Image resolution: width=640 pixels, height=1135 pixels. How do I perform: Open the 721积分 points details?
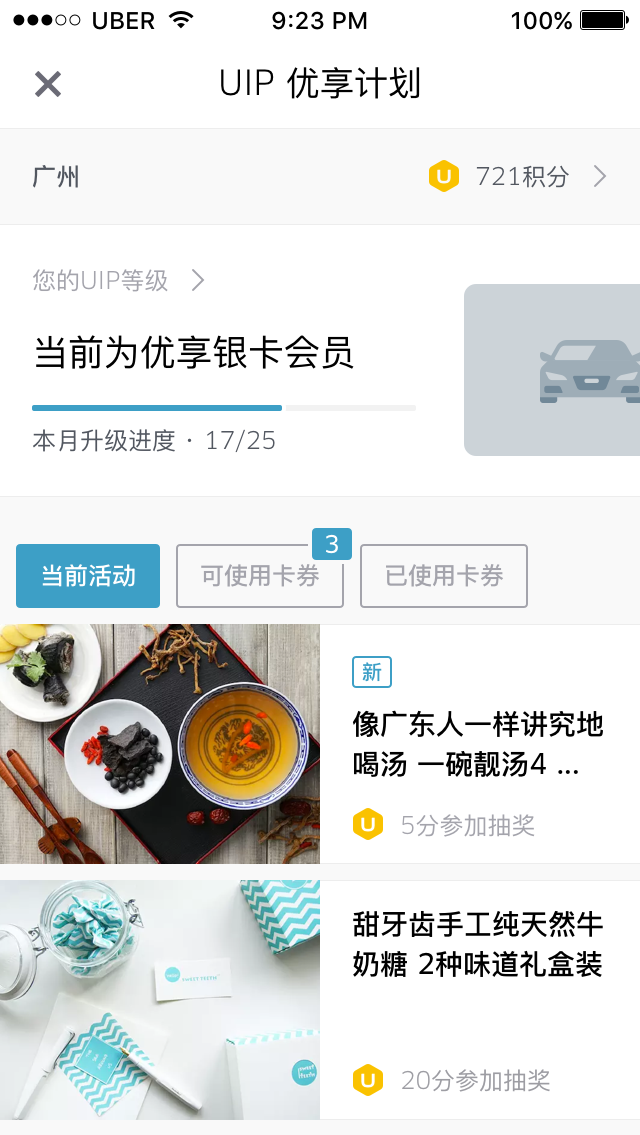[x=519, y=177]
